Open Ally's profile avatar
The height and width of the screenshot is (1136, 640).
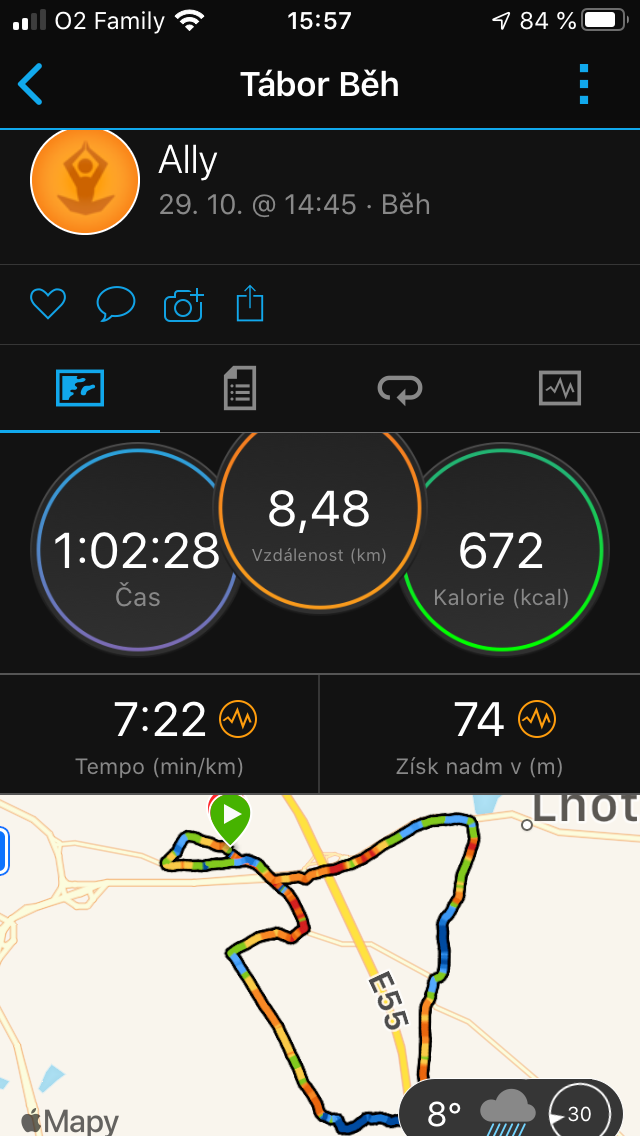coord(85,180)
